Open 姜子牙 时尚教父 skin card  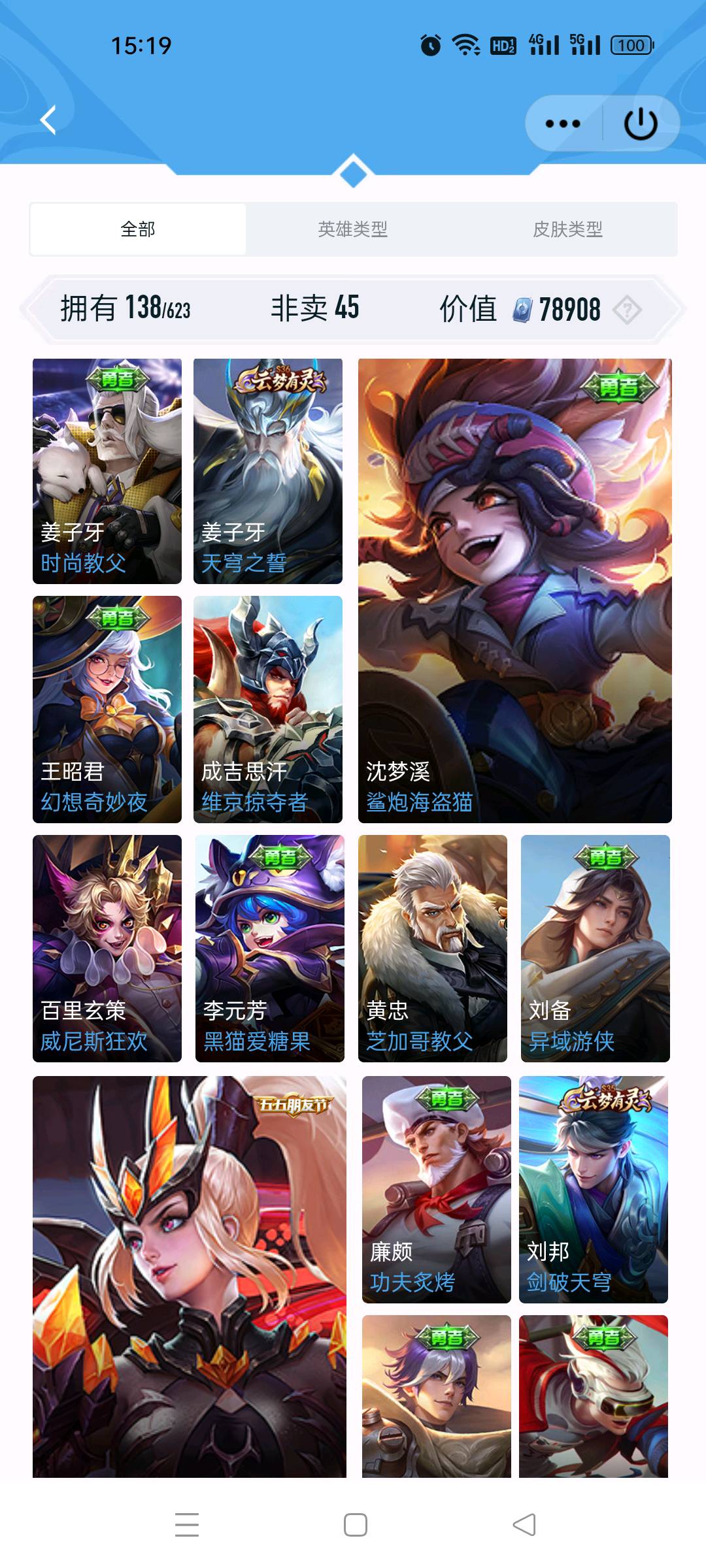[x=107, y=470]
